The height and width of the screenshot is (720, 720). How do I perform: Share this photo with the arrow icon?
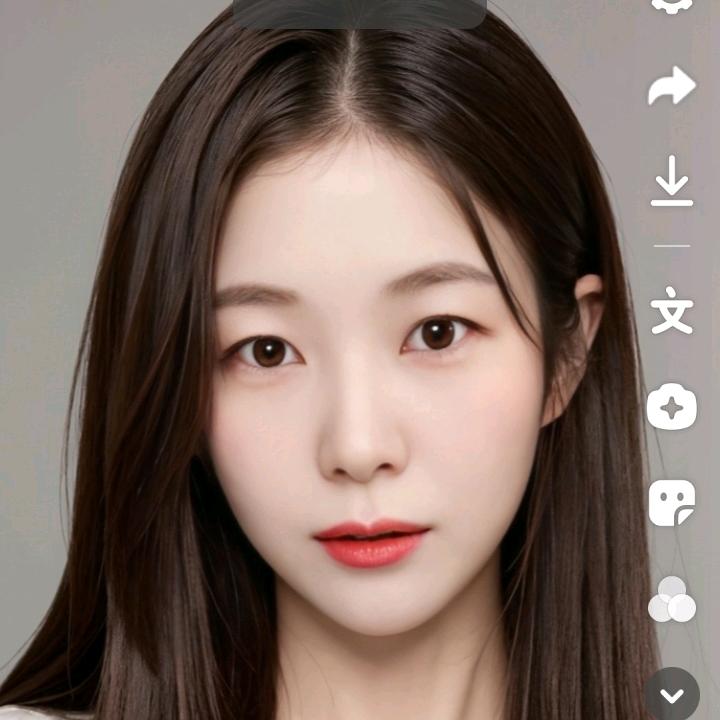click(672, 86)
